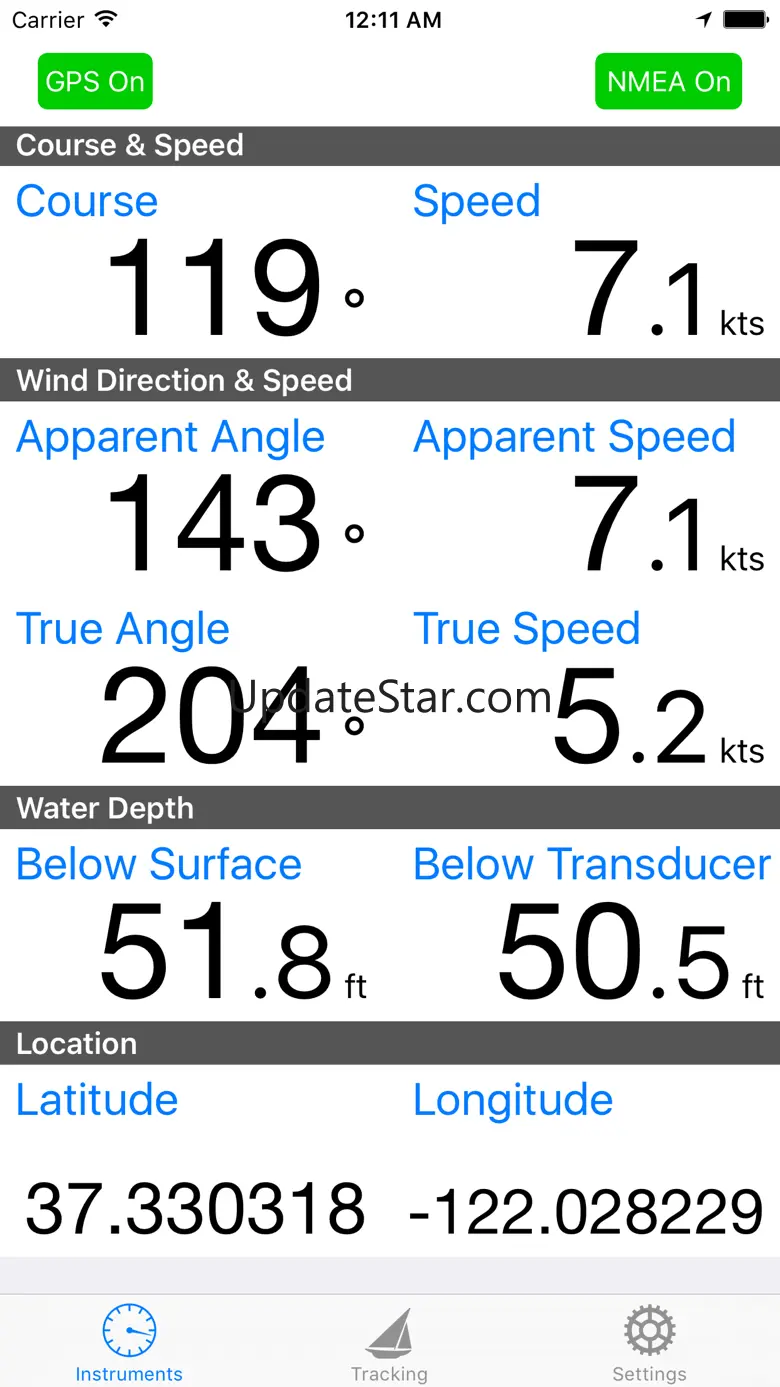Open the Settings tab
Image resolution: width=780 pixels, height=1387 pixels.
(649, 1342)
